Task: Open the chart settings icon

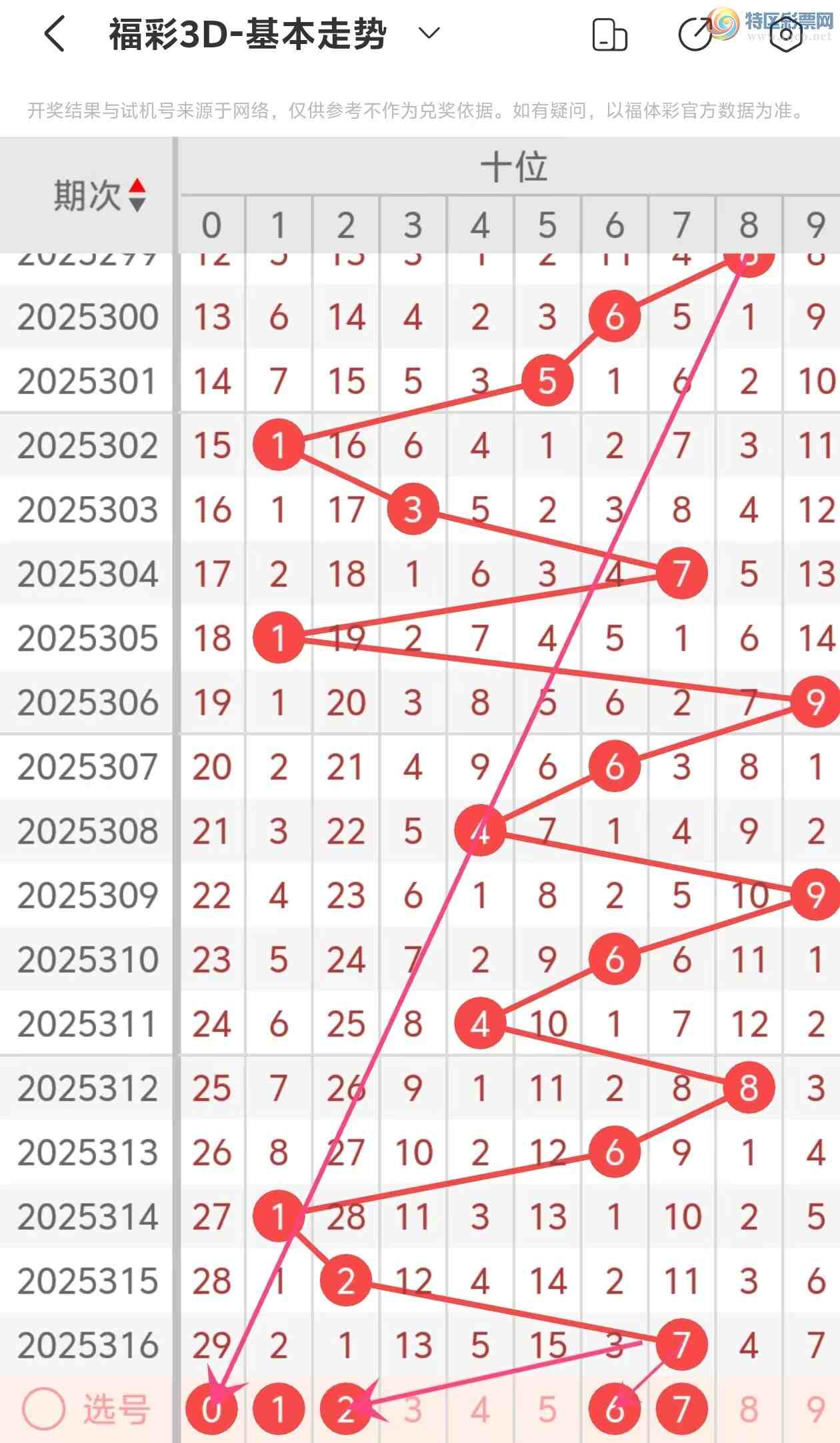Action: coord(785,35)
